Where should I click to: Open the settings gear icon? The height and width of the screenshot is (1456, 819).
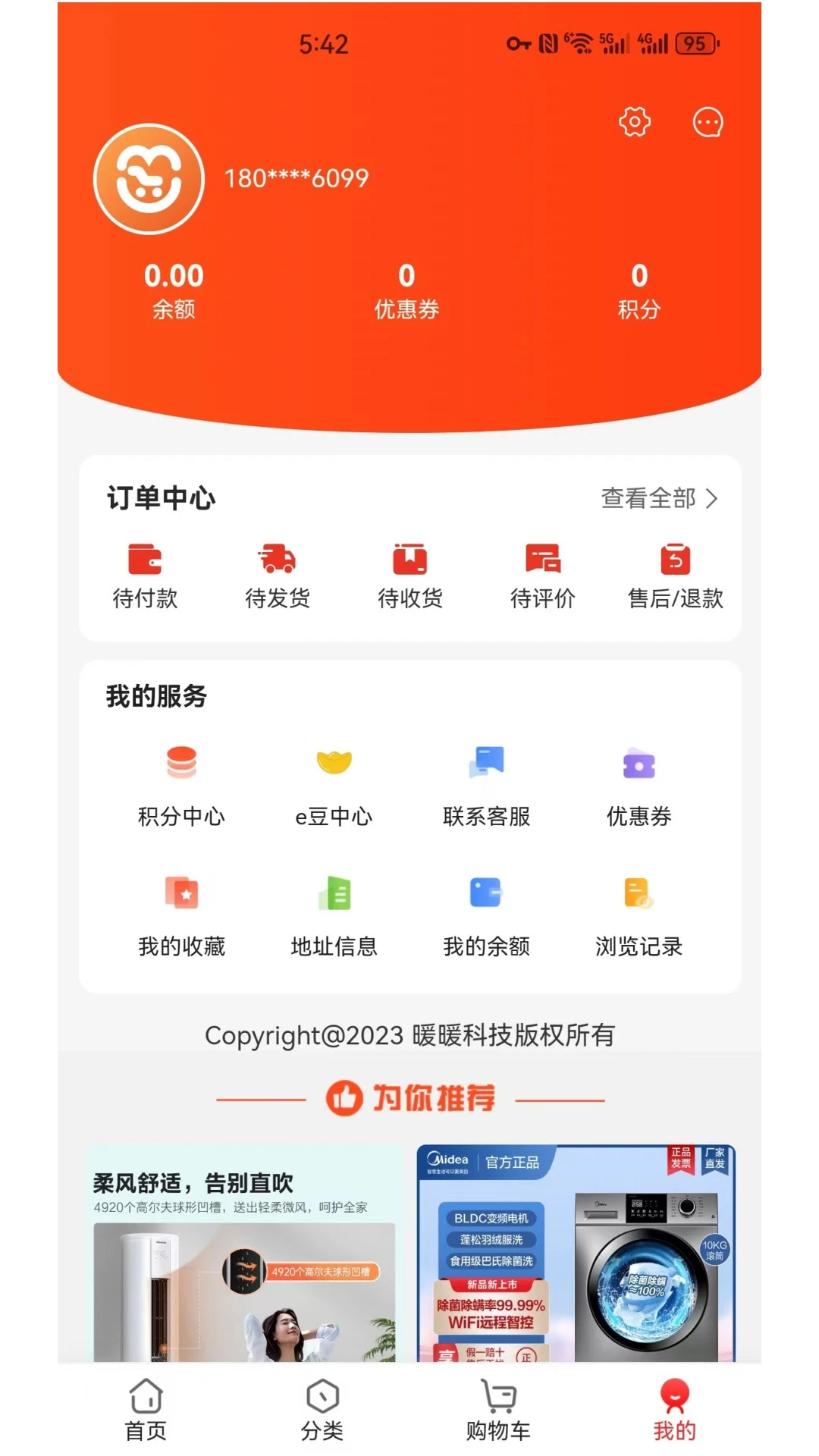[634, 121]
